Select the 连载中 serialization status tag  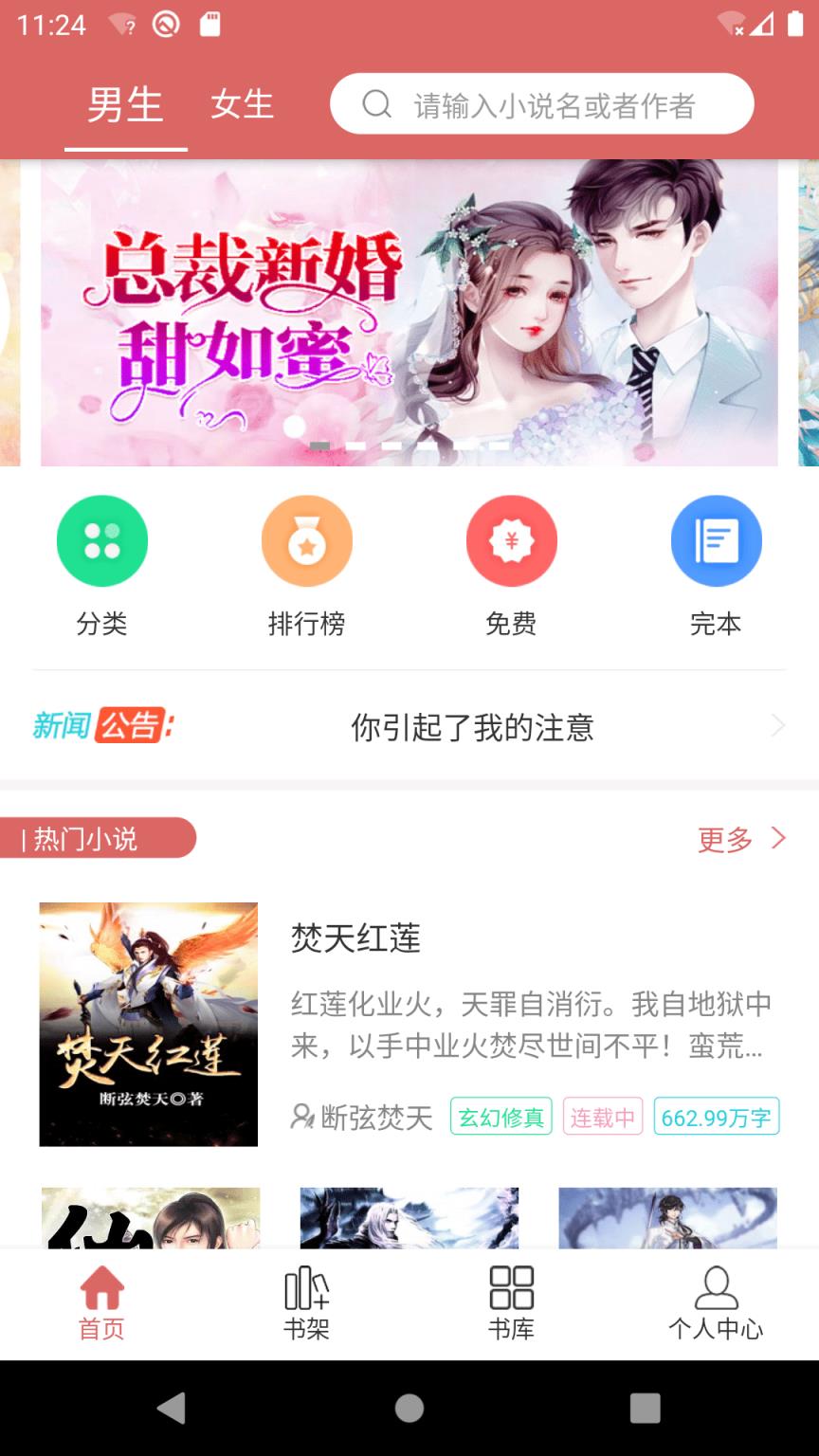coord(603,1117)
